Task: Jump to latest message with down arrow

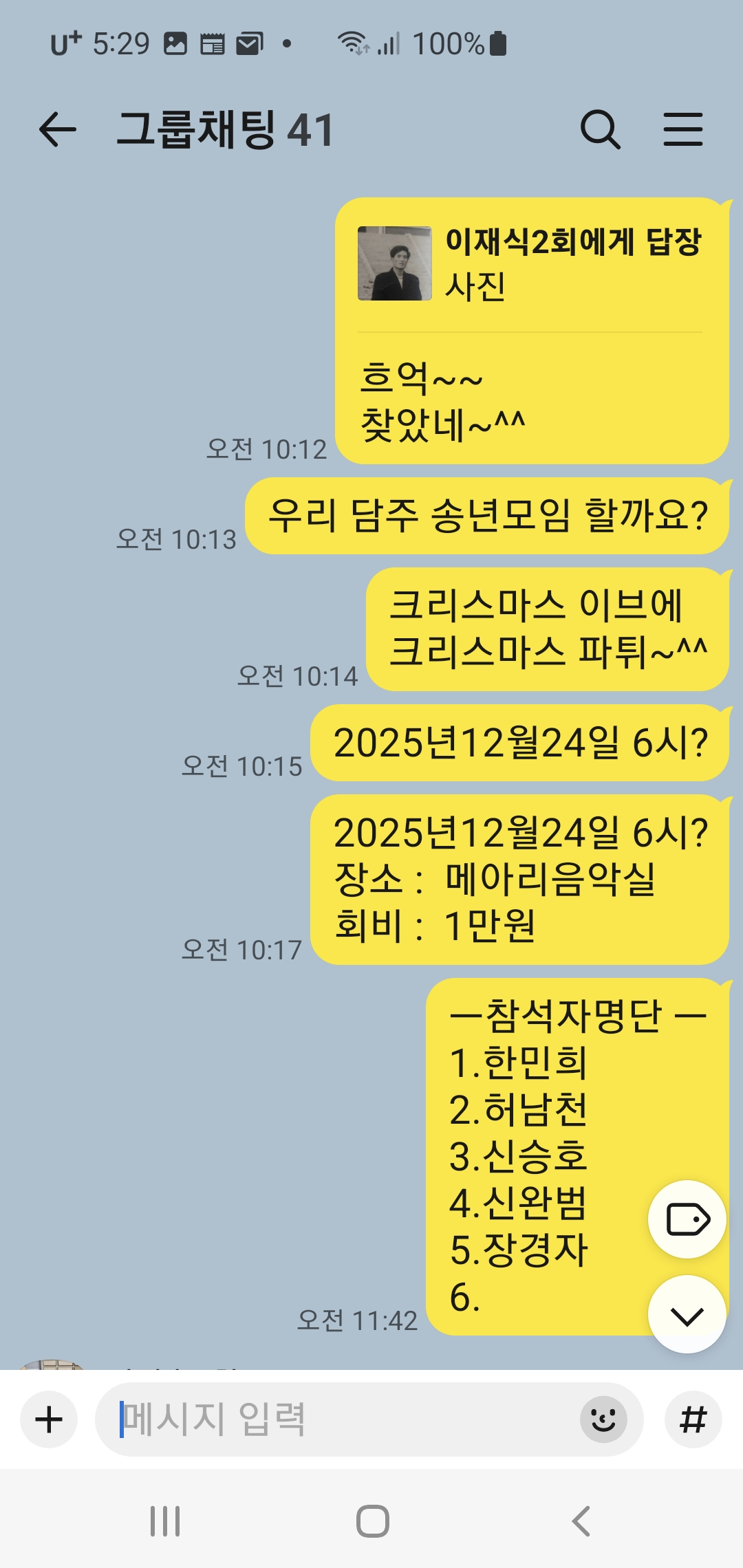Action: tap(687, 1315)
